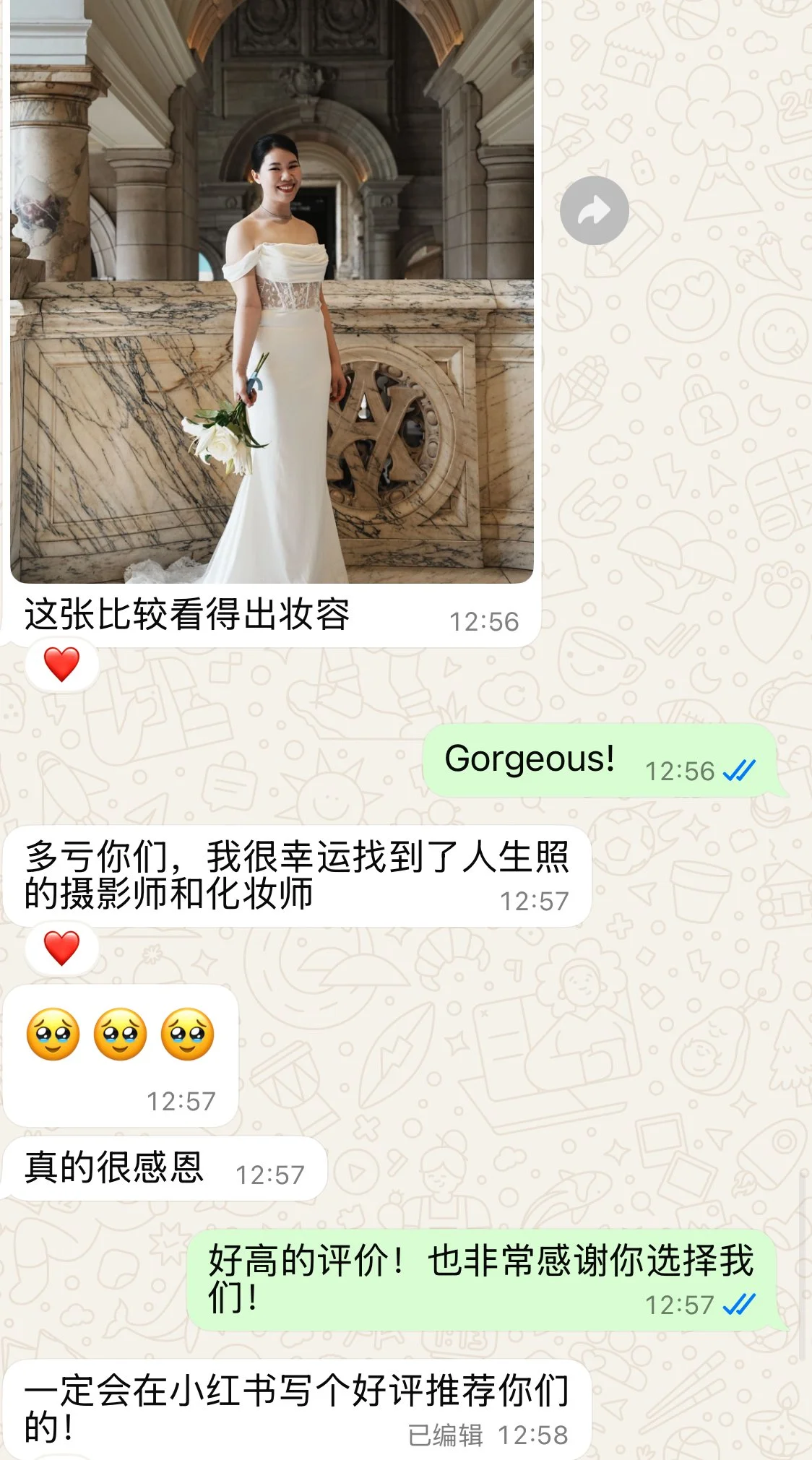Viewport: 812px width, 1460px height.
Task: Tap the heart reaction under the 多亏你们 message
Action: tap(62, 949)
